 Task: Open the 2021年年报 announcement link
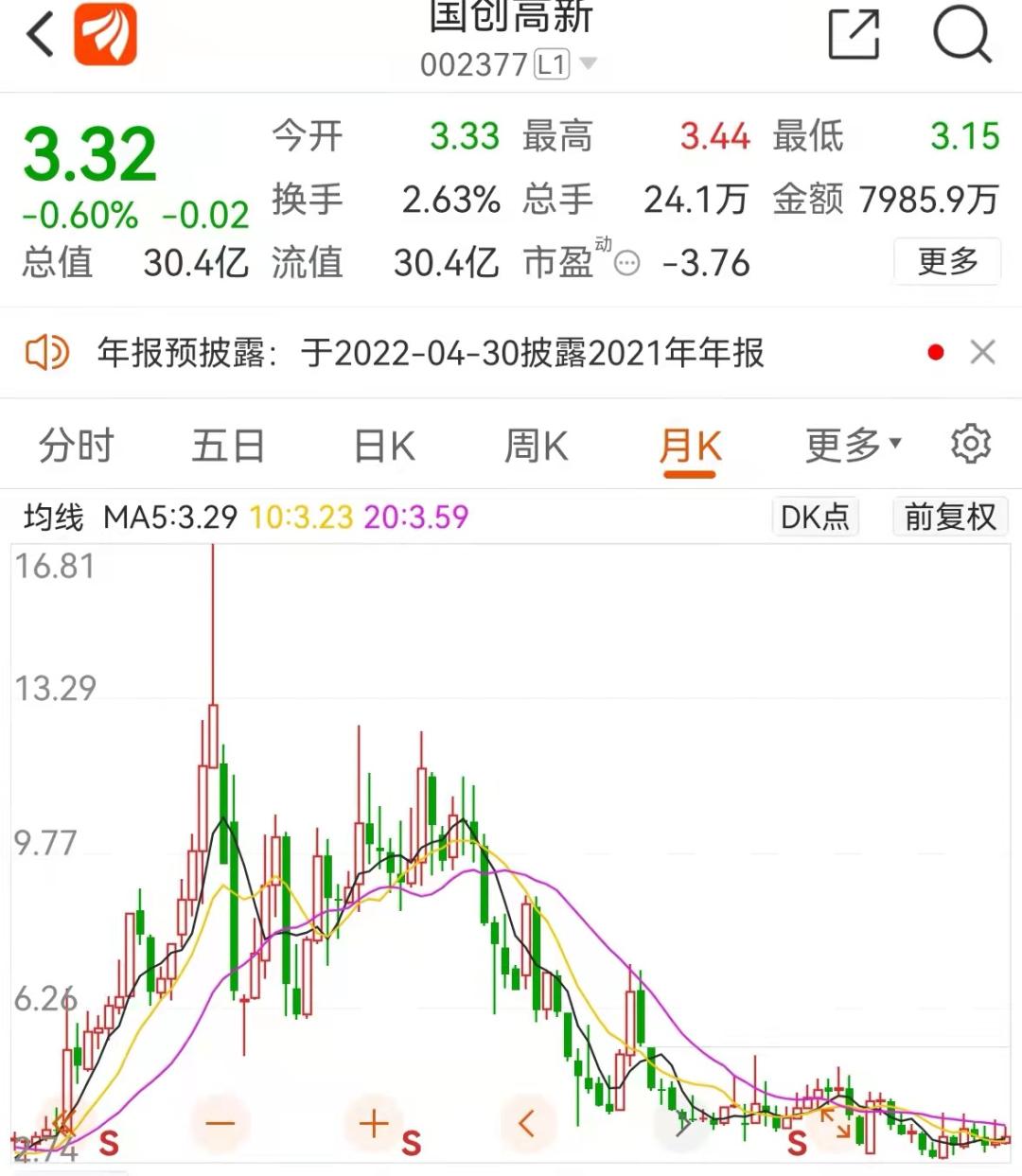(x=530, y=354)
